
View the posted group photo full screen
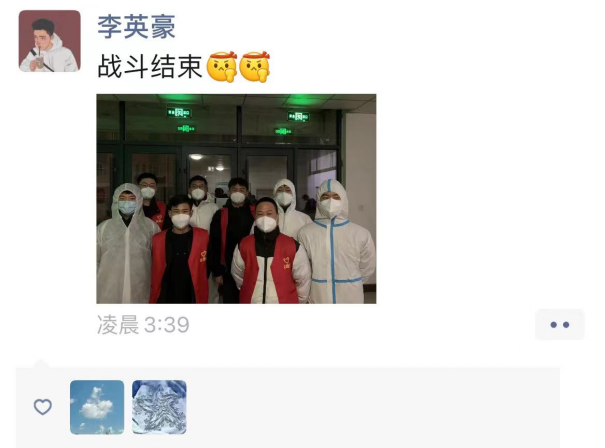[236, 198]
